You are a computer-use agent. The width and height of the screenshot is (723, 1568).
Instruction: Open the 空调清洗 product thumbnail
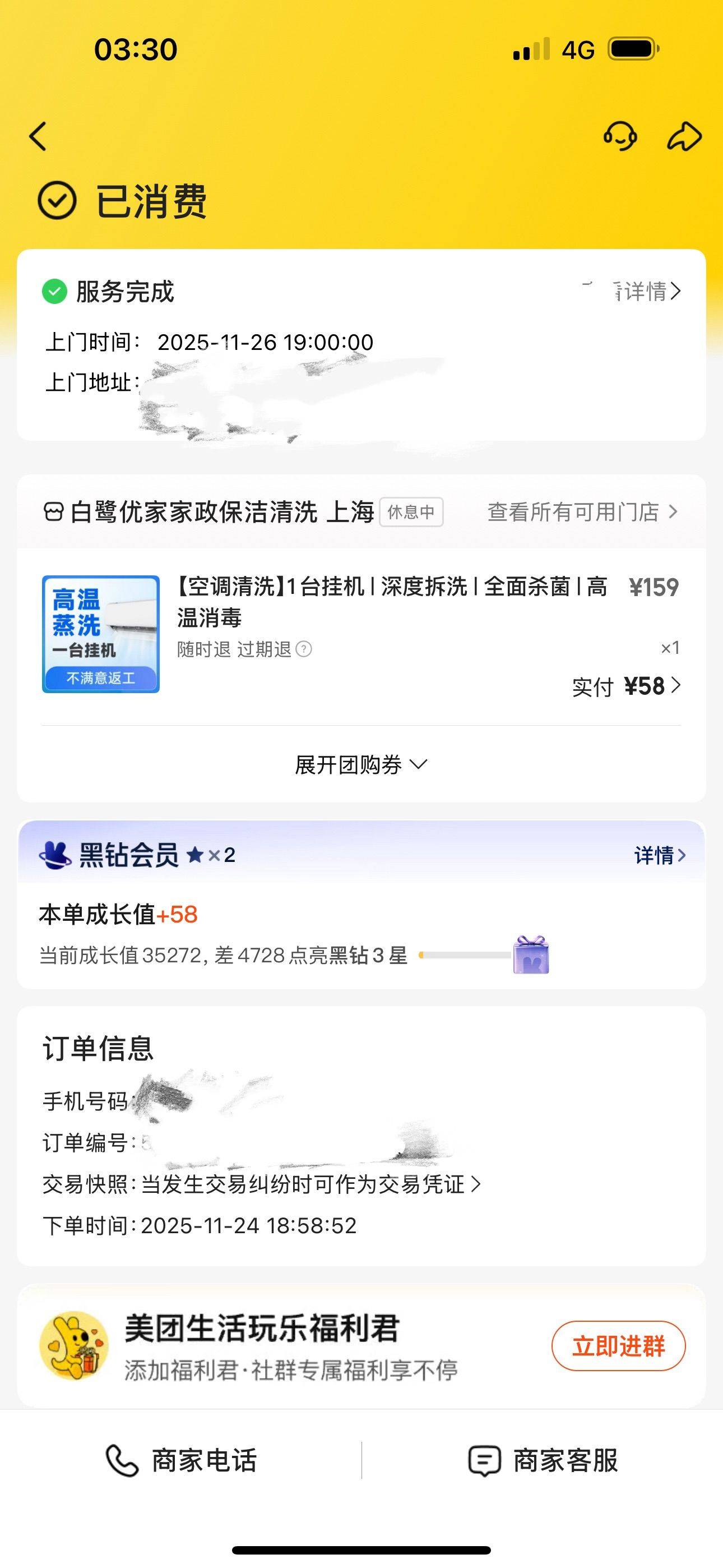(101, 634)
